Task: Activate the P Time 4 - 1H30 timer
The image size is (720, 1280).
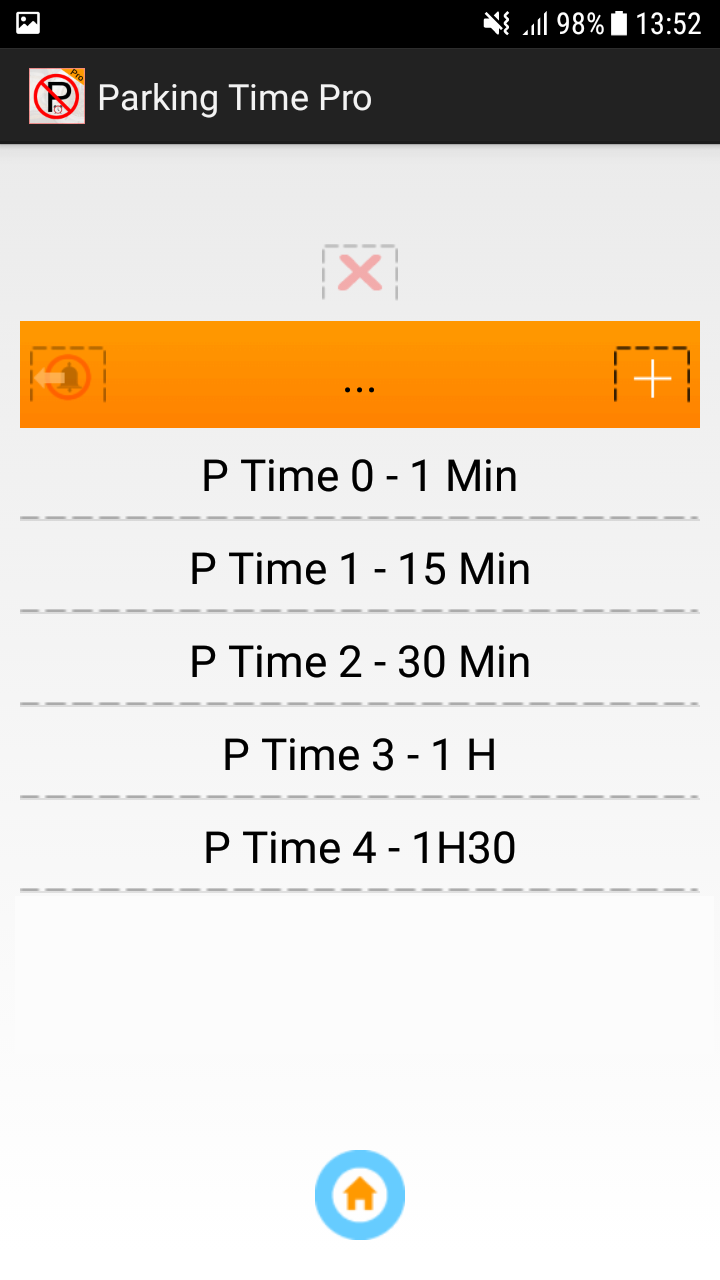Action: (x=360, y=846)
